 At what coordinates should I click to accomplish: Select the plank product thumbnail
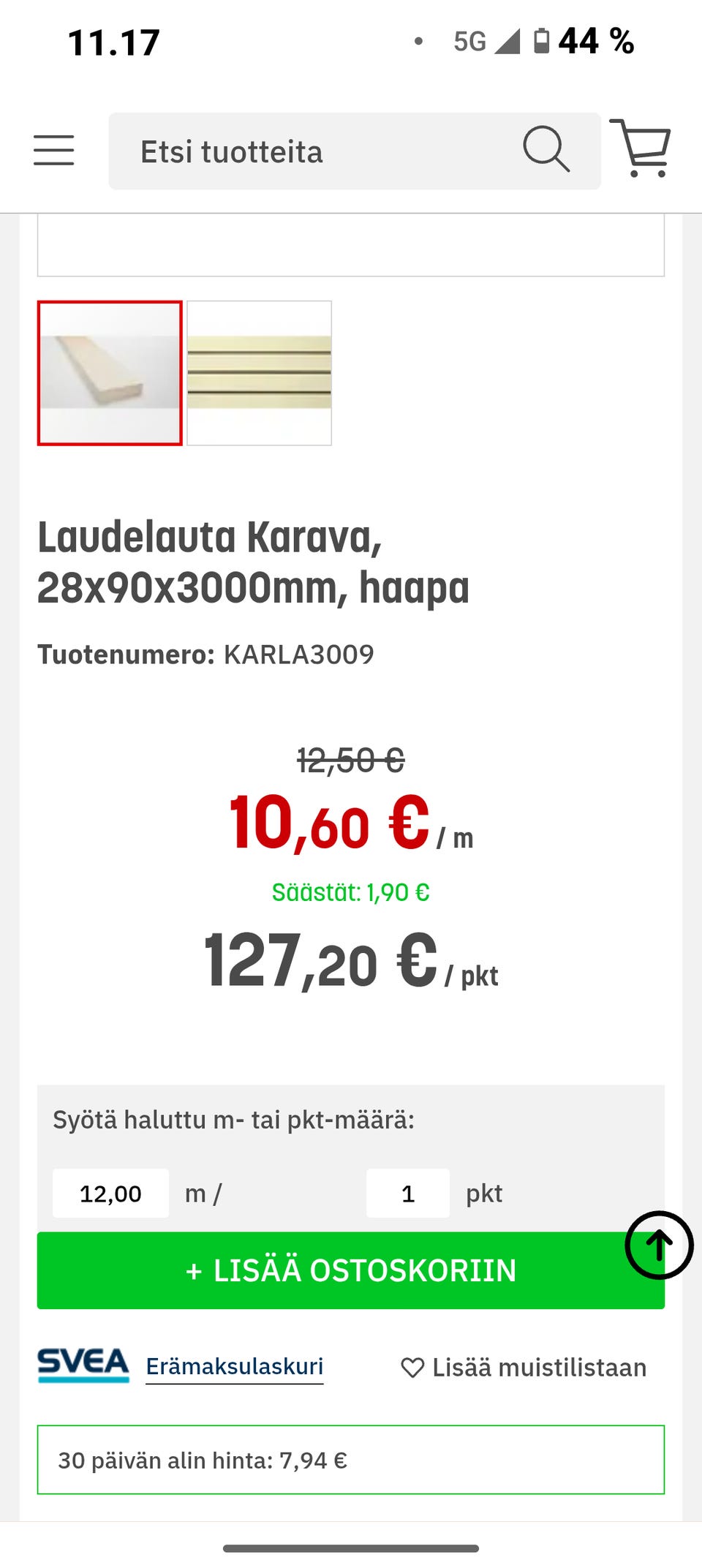110,373
